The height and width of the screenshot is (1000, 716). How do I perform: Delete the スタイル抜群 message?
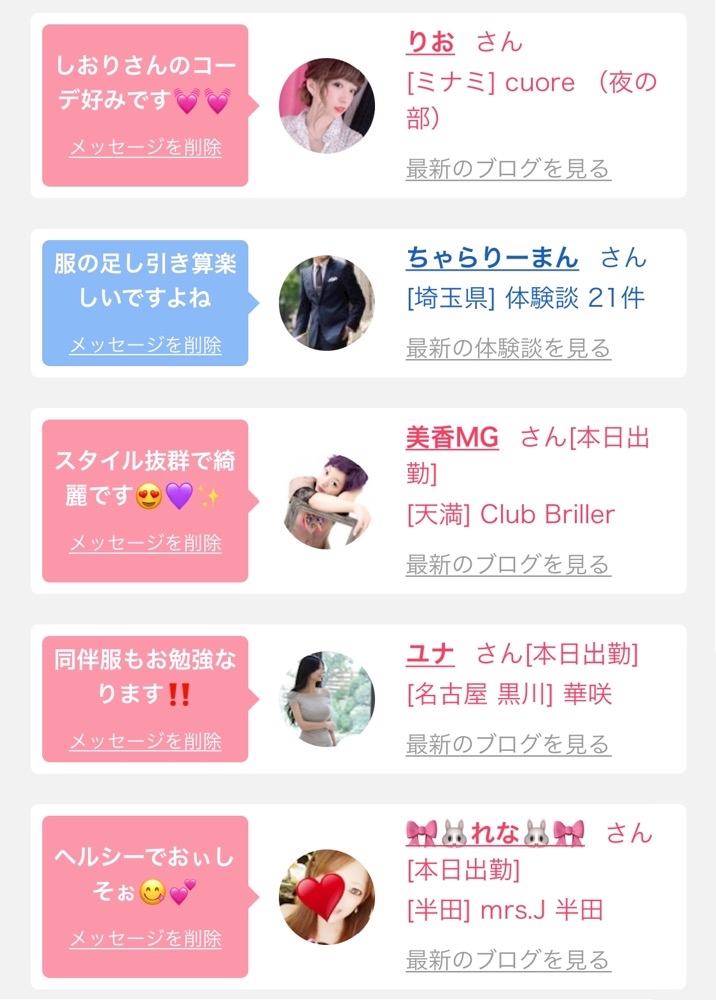[x=145, y=543]
